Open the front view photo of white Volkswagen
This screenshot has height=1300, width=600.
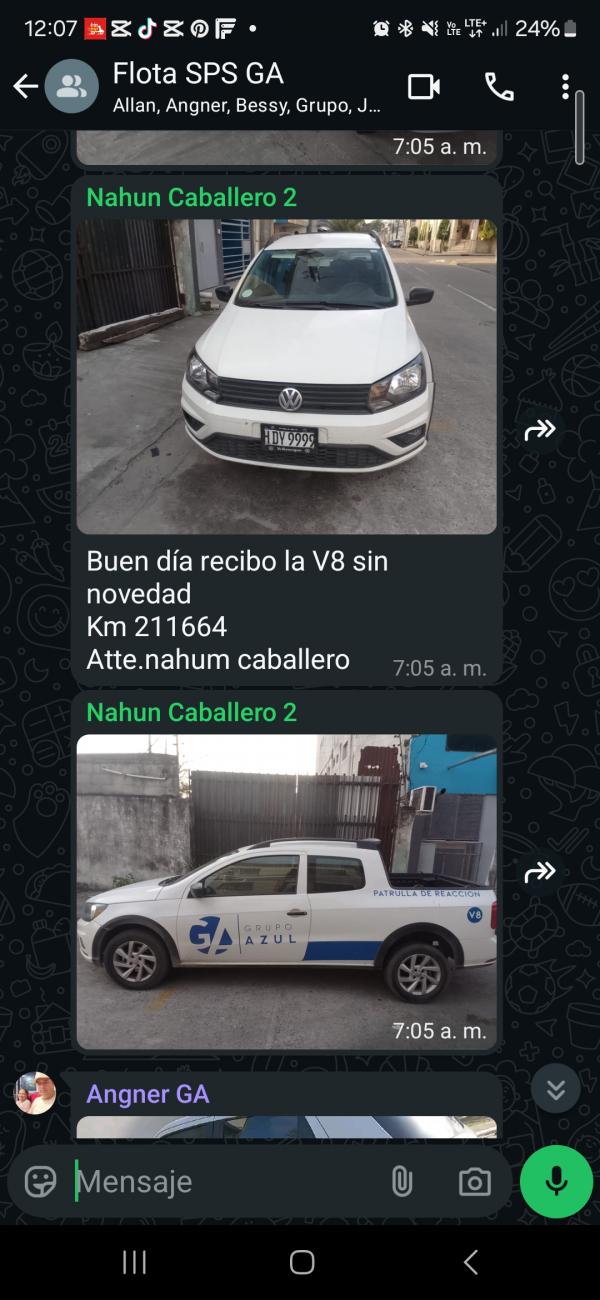[286, 376]
